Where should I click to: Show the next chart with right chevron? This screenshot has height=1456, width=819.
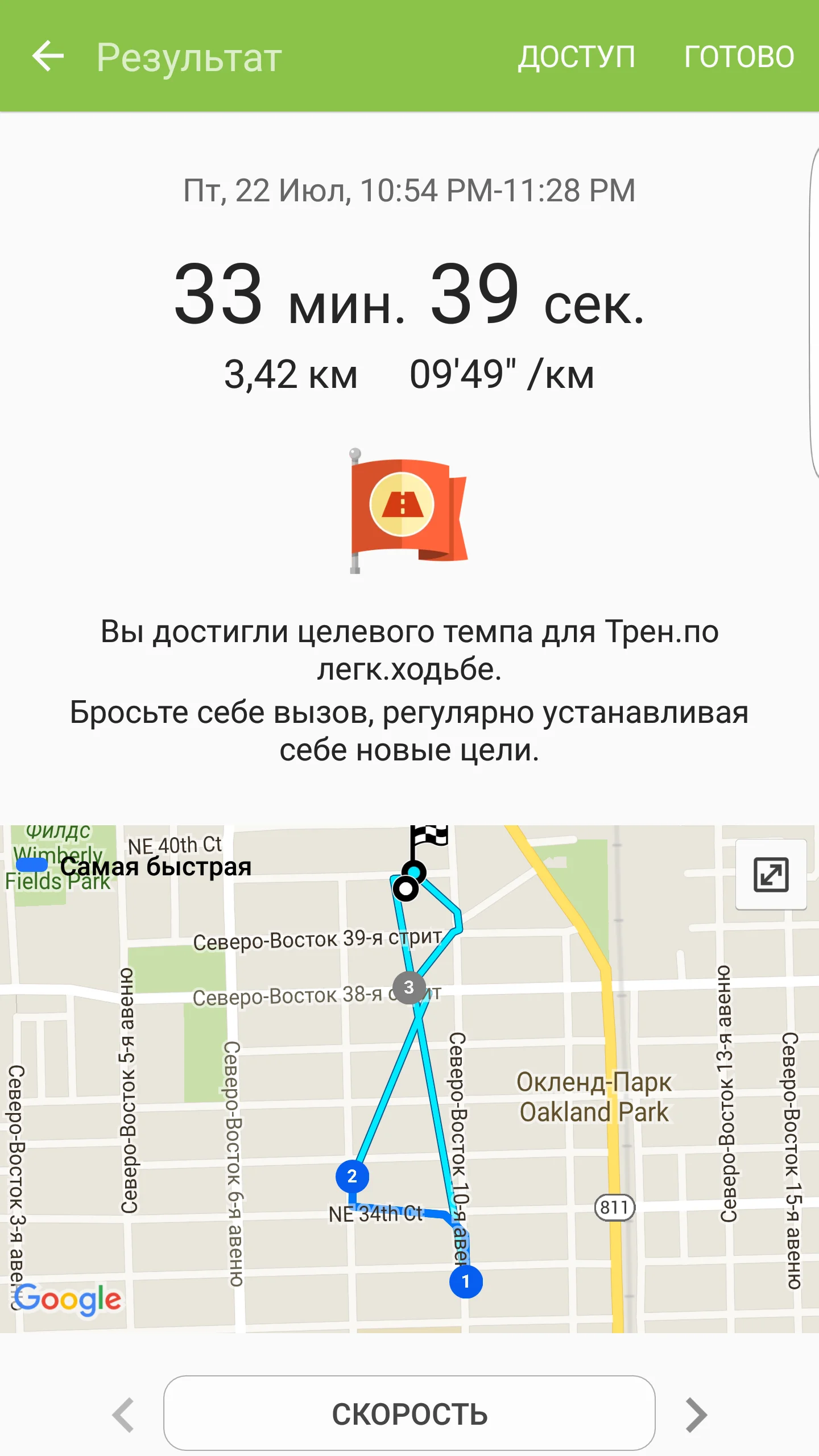(696, 1414)
